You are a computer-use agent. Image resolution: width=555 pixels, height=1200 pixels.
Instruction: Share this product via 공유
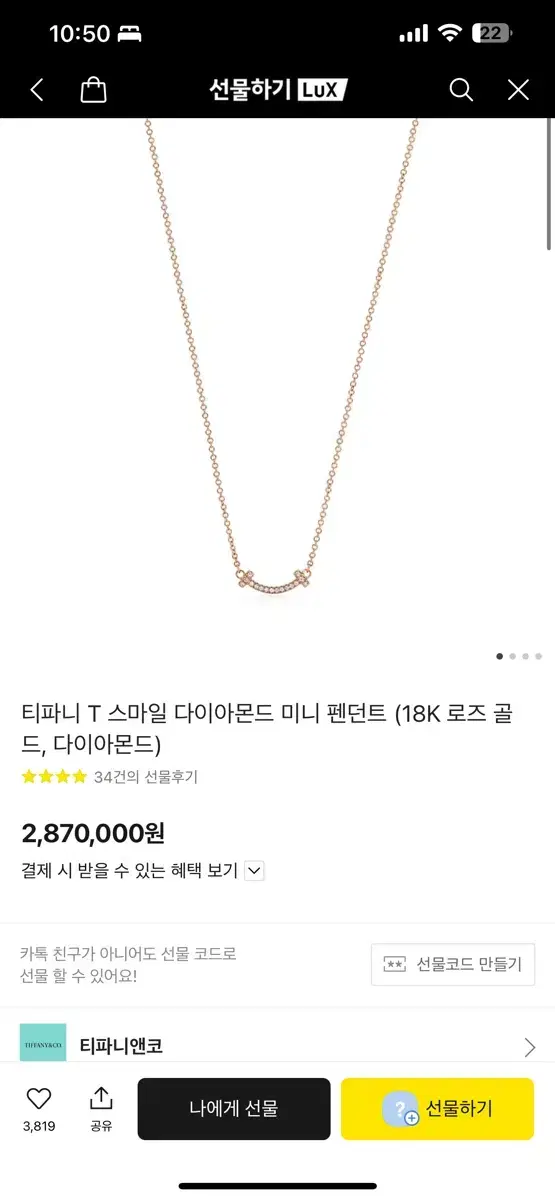pos(101,1108)
